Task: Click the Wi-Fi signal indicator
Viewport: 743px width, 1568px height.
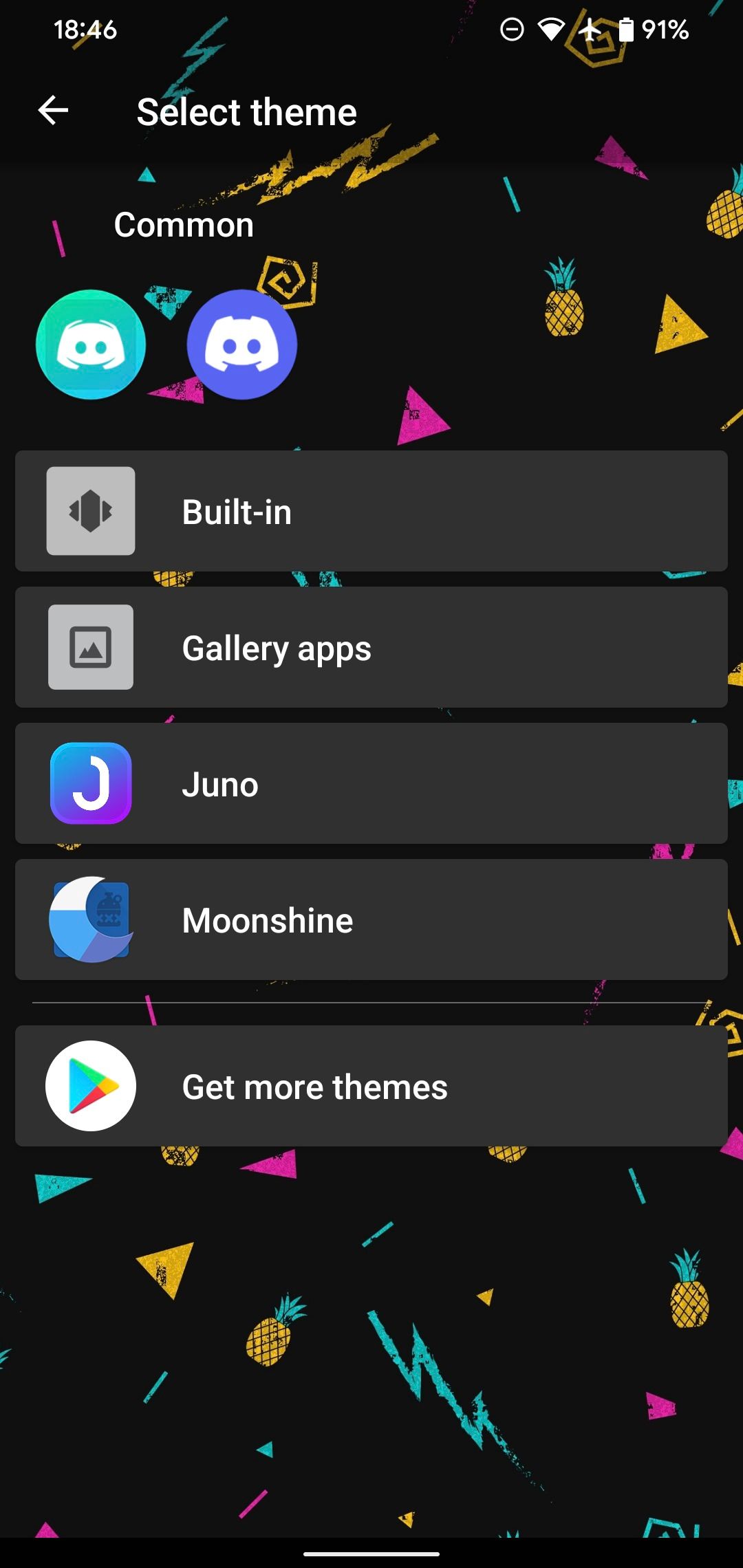Action: click(549, 29)
